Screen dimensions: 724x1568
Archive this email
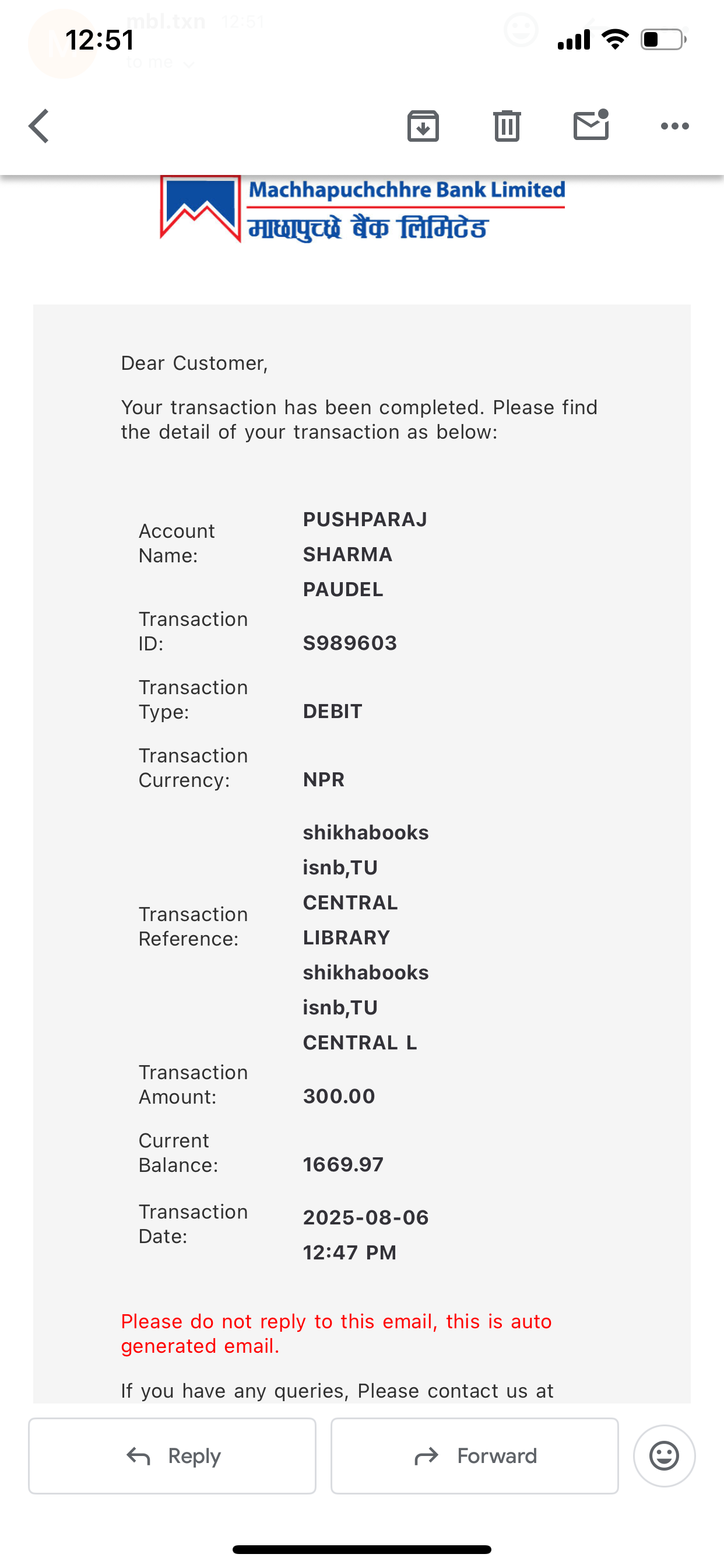pyautogui.click(x=423, y=126)
